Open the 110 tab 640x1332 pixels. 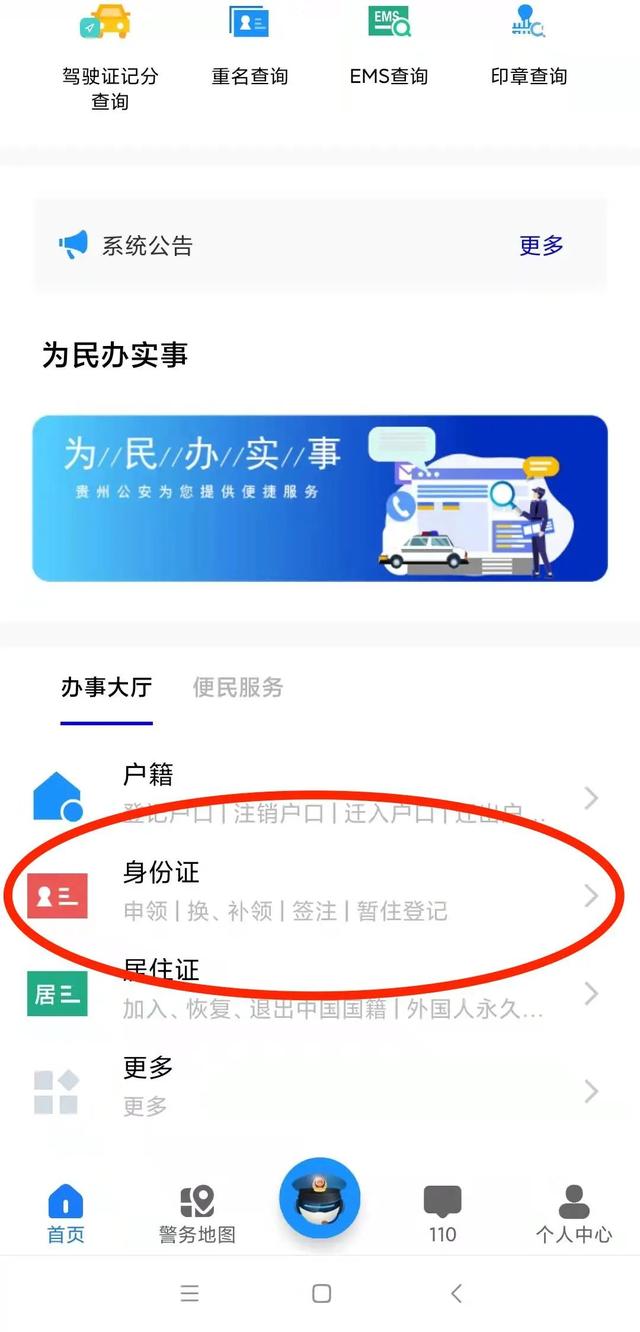tap(442, 1214)
